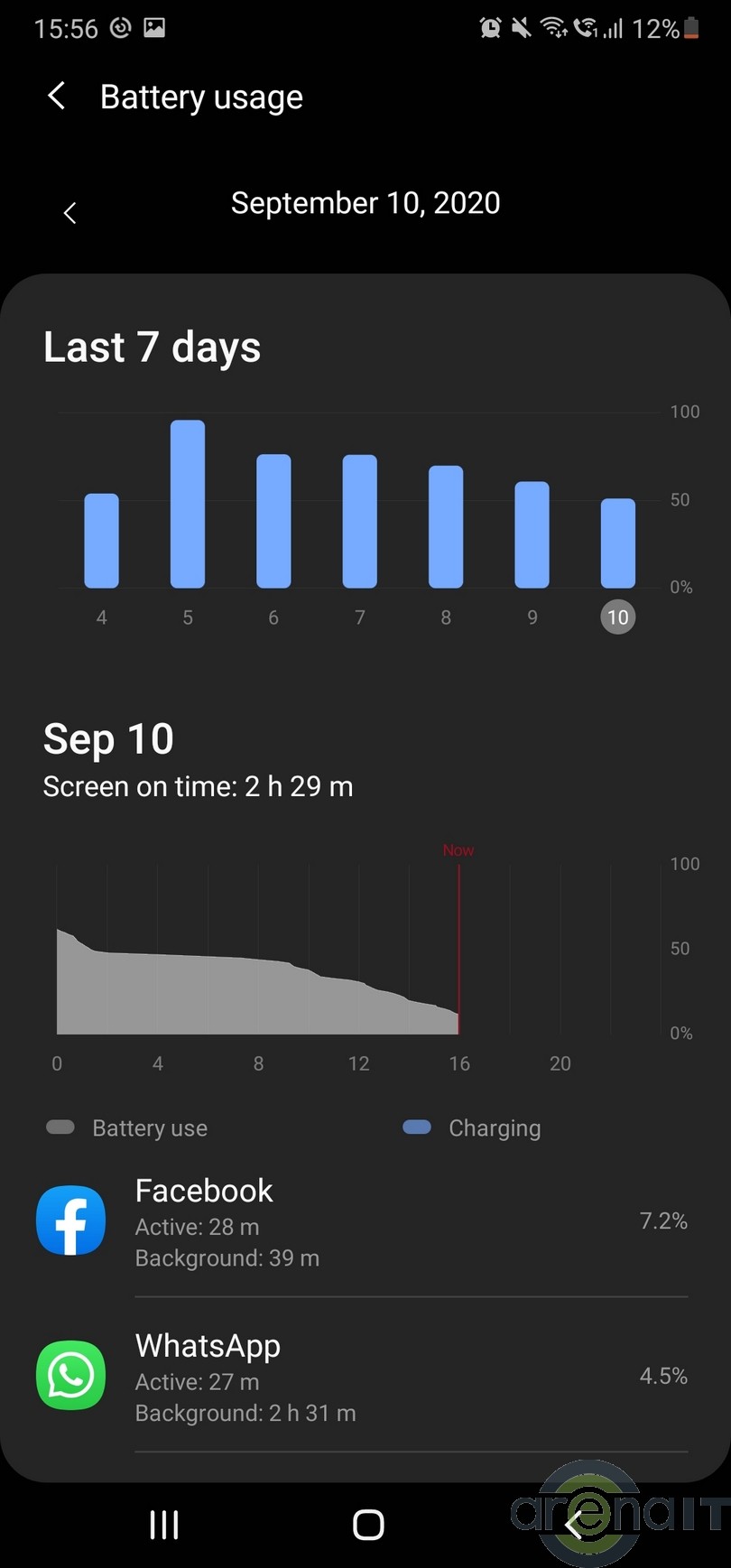This screenshot has width=731, height=1568.
Task: Select day 9 bar in the chart
Action: [x=532, y=534]
